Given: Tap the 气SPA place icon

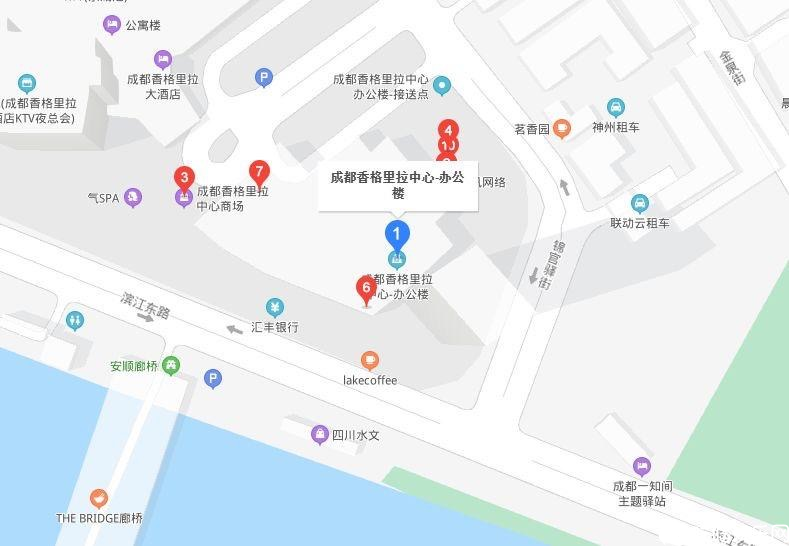Looking at the screenshot, I should pos(133,198).
